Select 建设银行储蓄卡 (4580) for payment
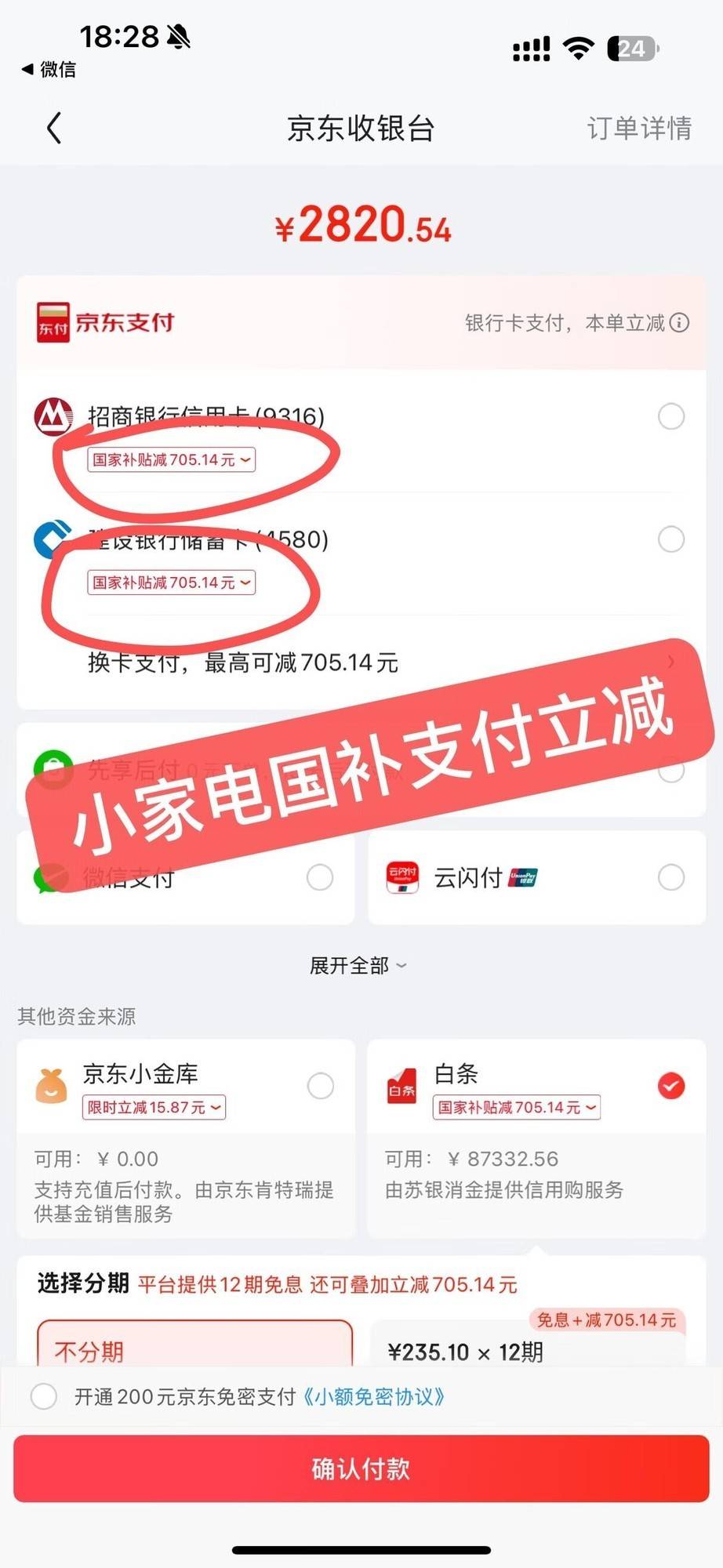The height and width of the screenshot is (1568, 723). click(x=670, y=539)
